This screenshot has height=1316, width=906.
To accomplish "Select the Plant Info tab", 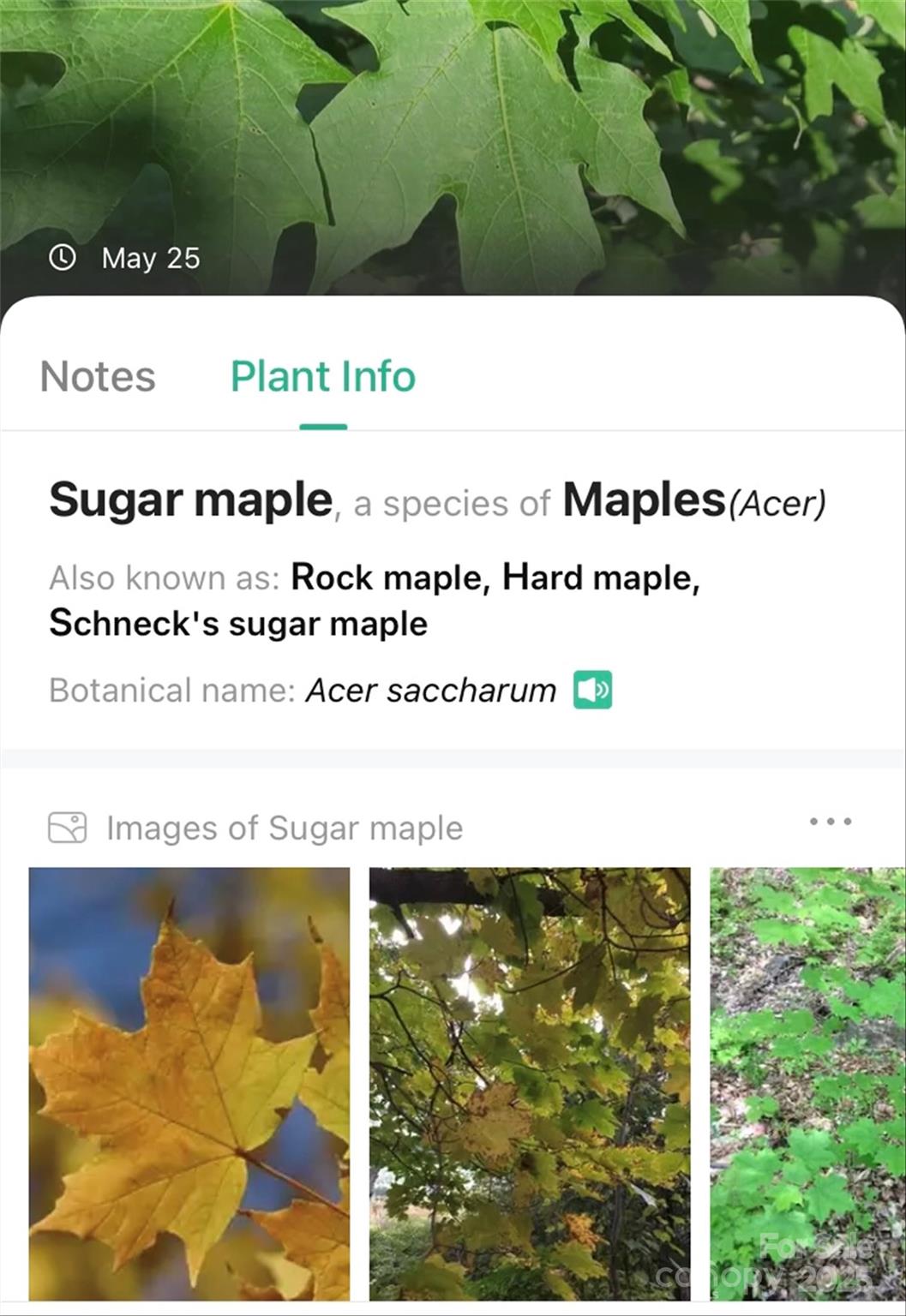I will (x=323, y=377).
